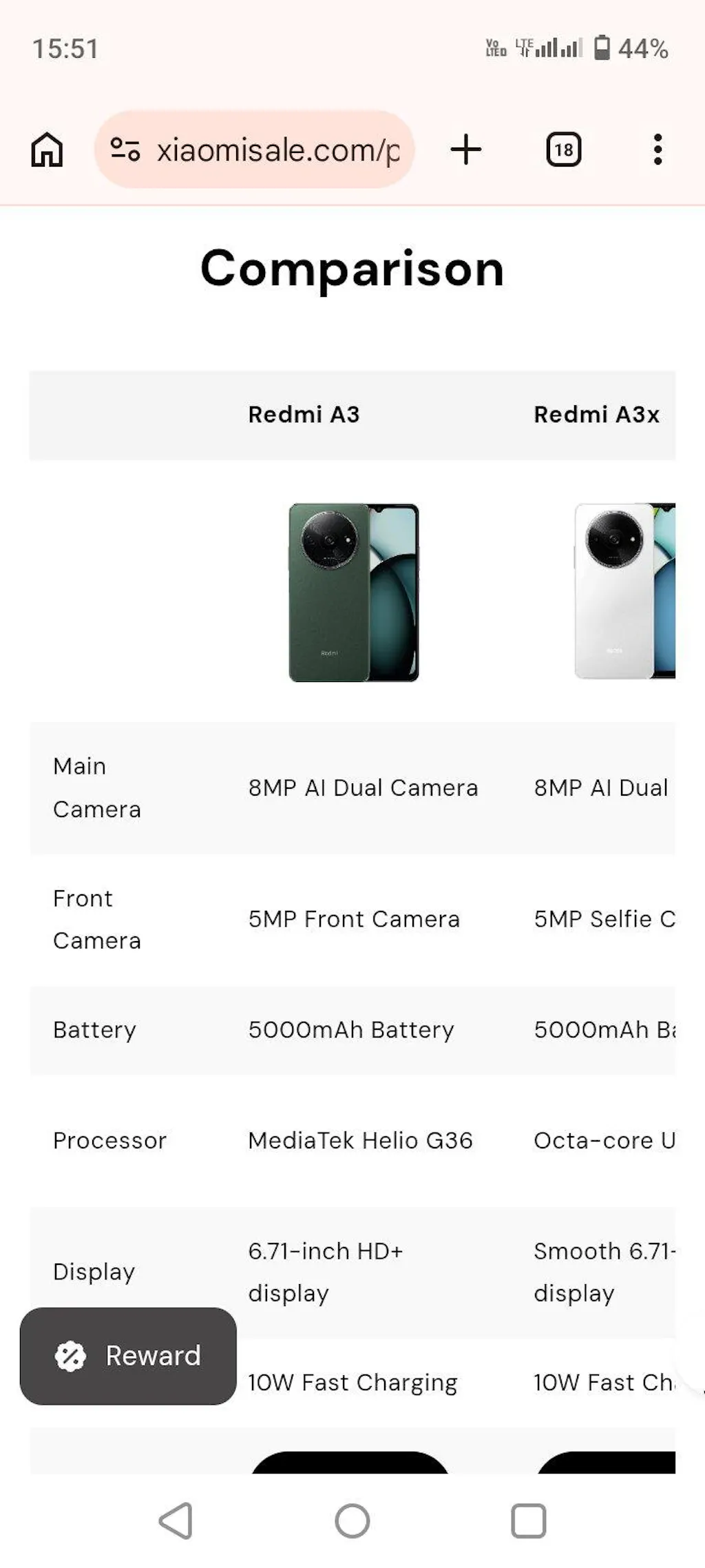Viewport: 705px width, 1568px height.
Task: Go back with the system back button
Action: (176, 1520)
